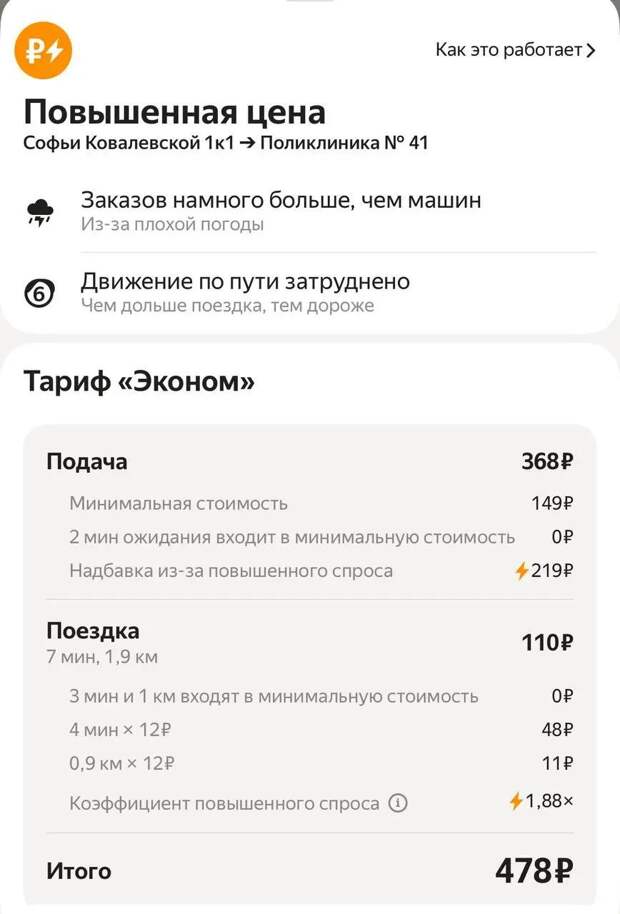Open the "Как это работает" link
Image resolution: width=620 pixels, height=914 pixels.
click(x=514, y=50)
